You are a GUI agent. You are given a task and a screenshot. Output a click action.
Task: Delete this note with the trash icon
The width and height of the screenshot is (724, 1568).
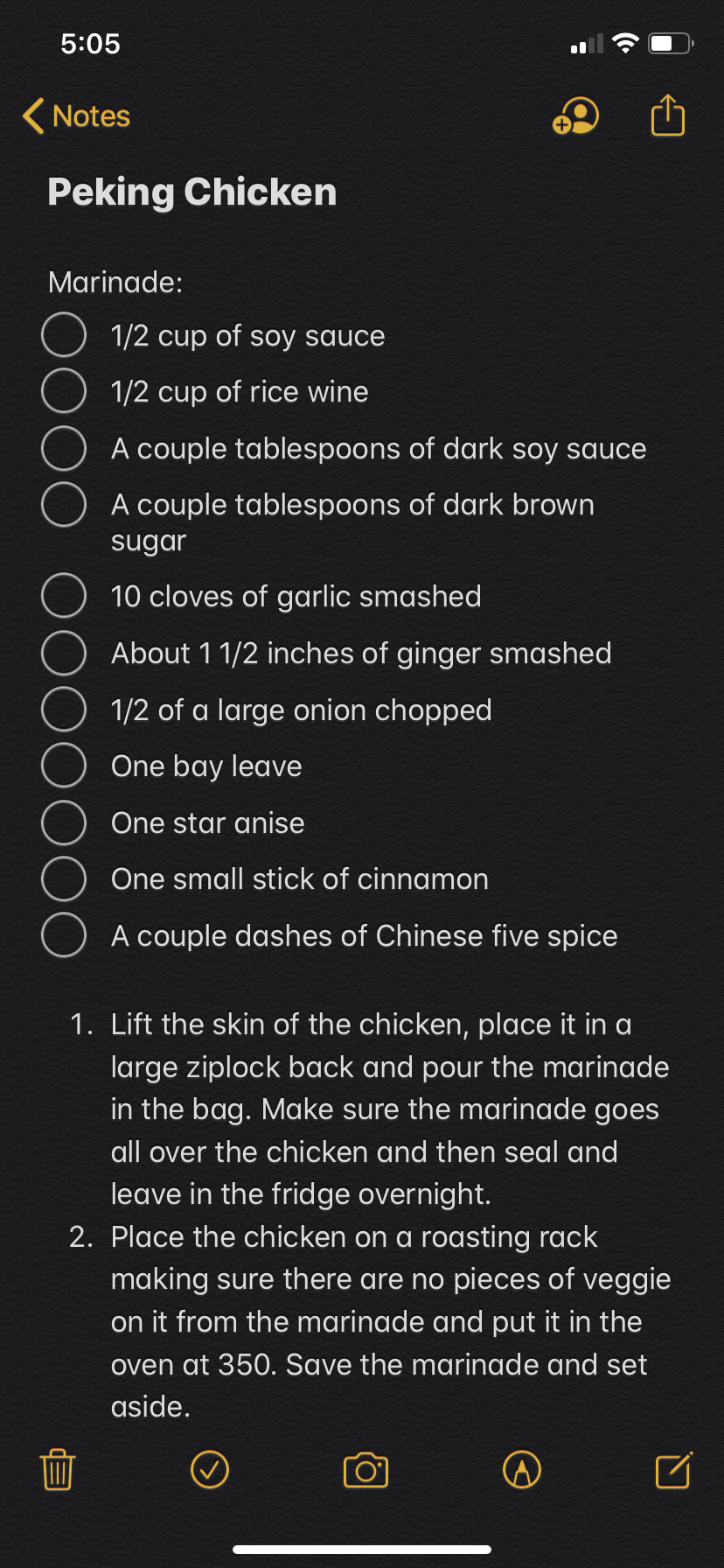[x=58, y=1469]
